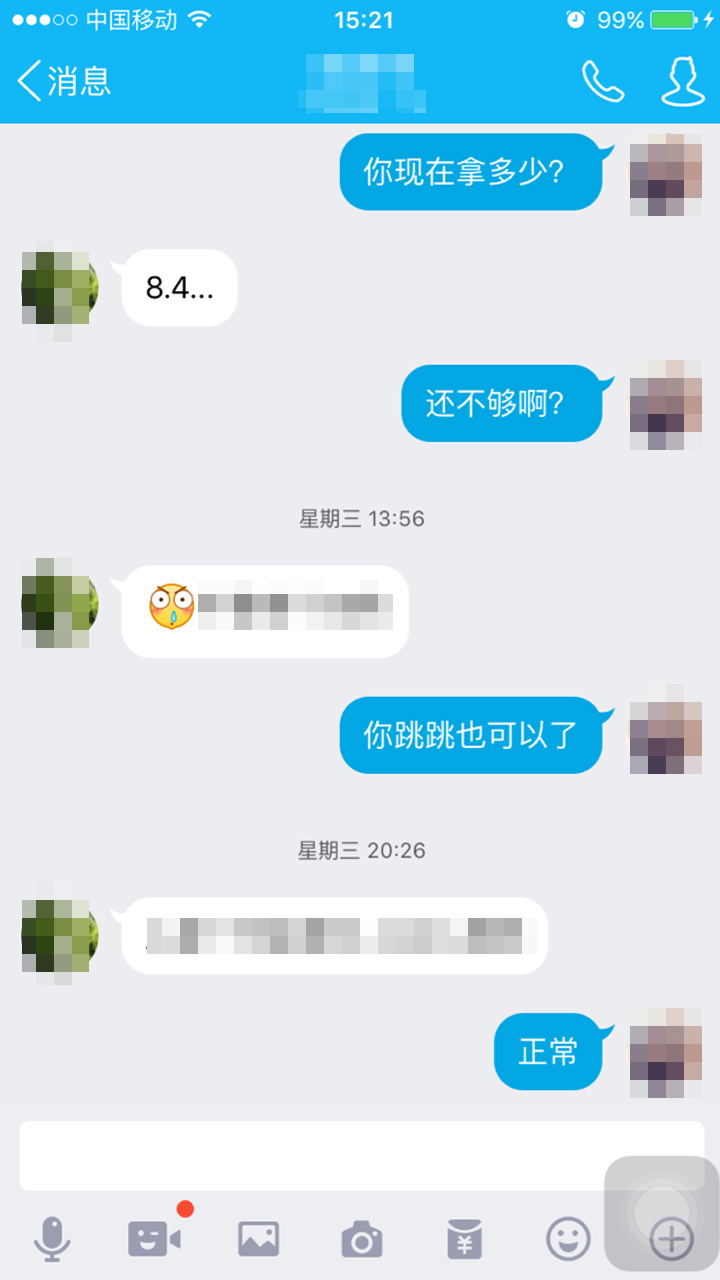This screenshot has height=1280, width=720.
Task: Start a voice call with this contact
Action: 603,81
